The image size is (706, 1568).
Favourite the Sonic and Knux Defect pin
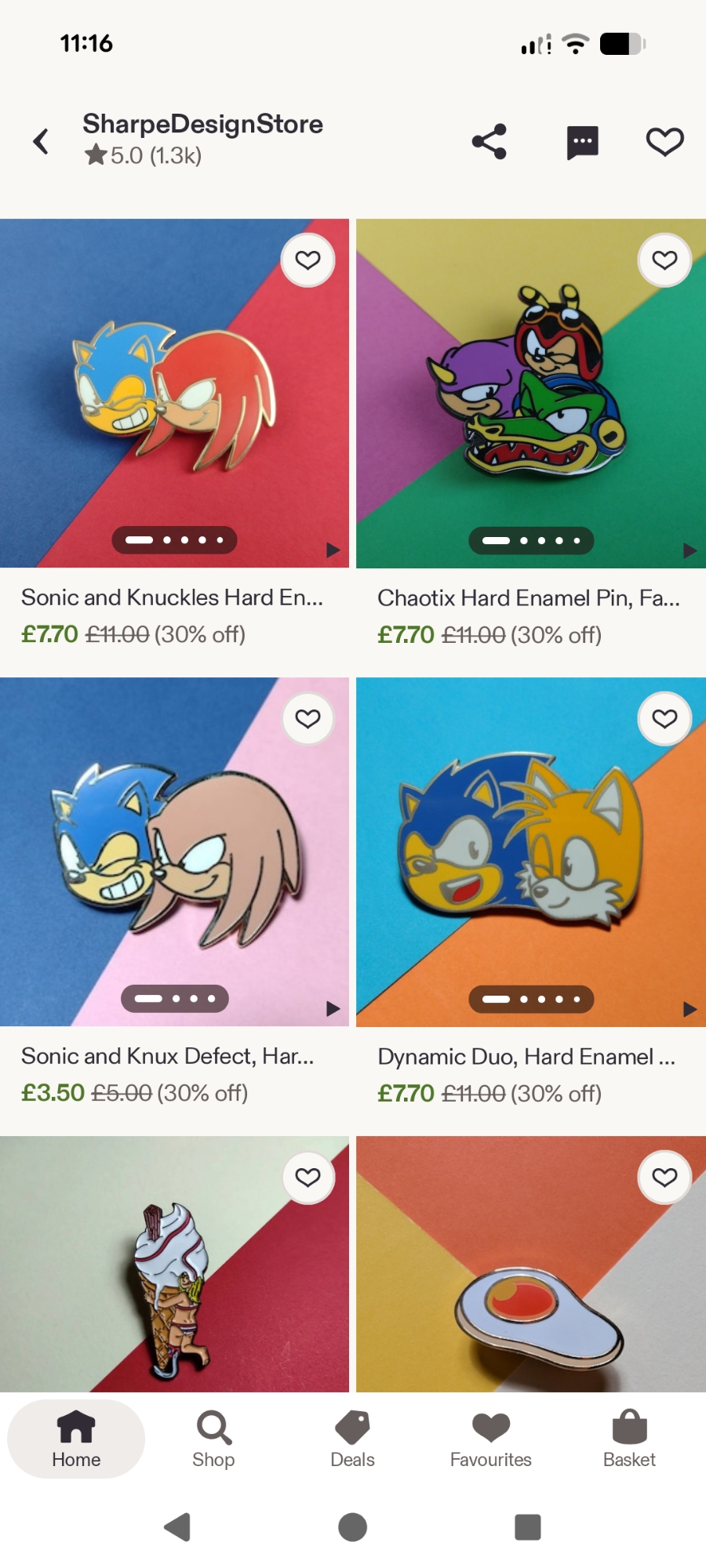pos(308,718)
